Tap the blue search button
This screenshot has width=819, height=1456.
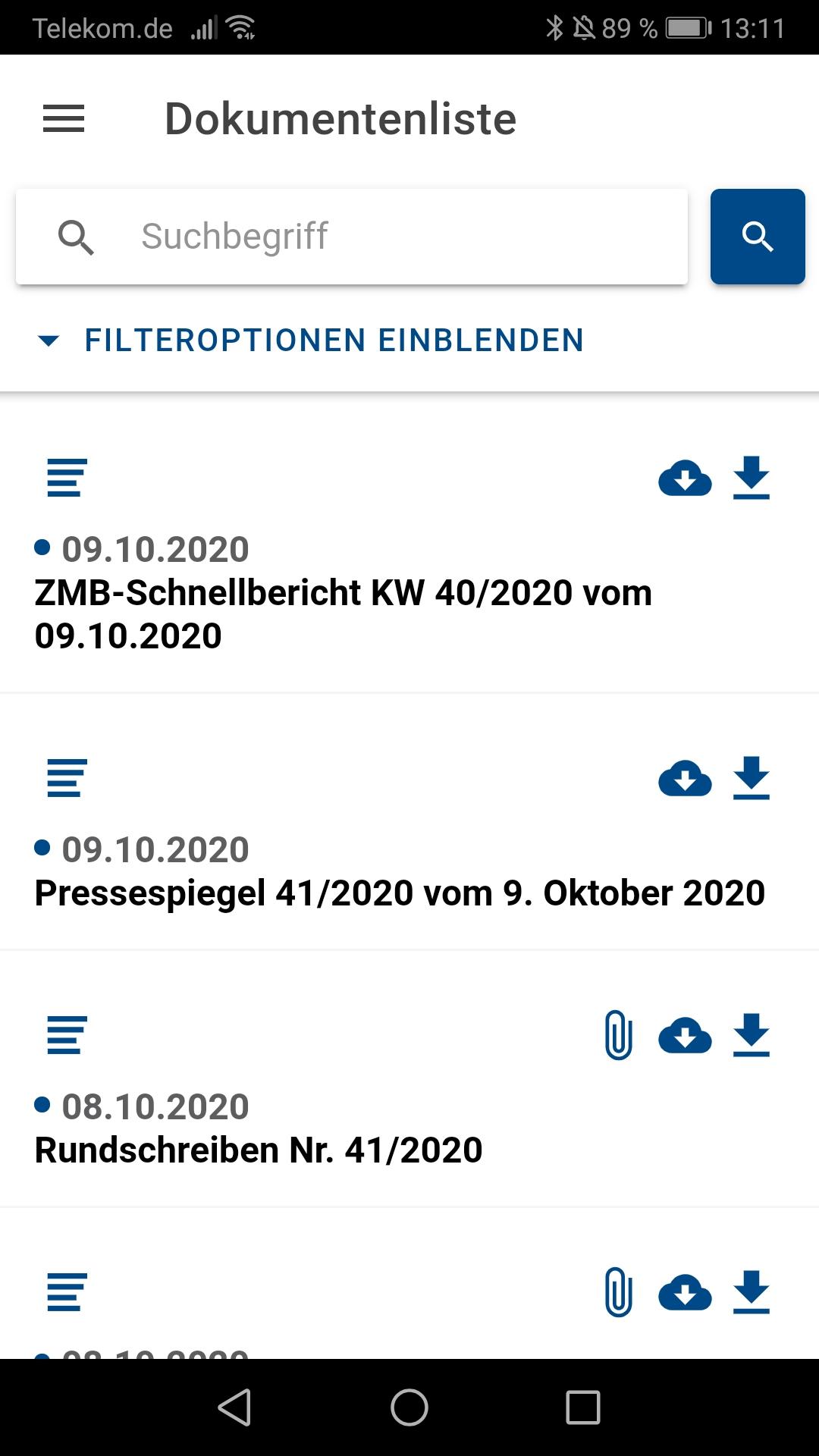pyautogui.click(x=757, y=237)
